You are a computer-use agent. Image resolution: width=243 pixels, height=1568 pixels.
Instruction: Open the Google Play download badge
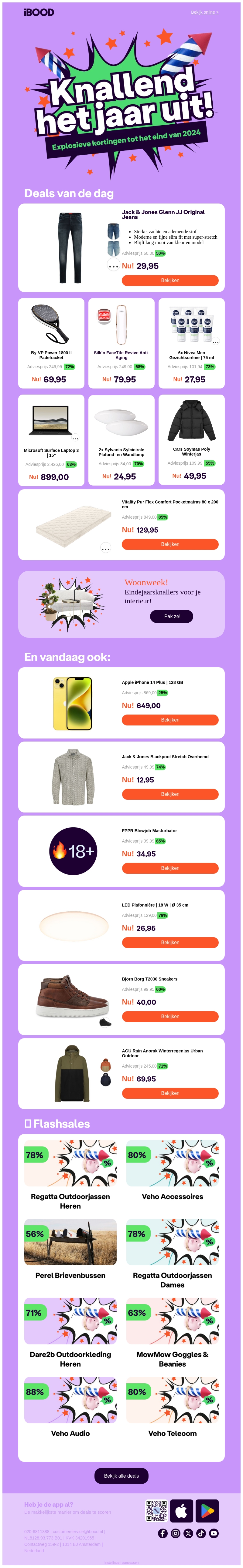point(207,1511)
